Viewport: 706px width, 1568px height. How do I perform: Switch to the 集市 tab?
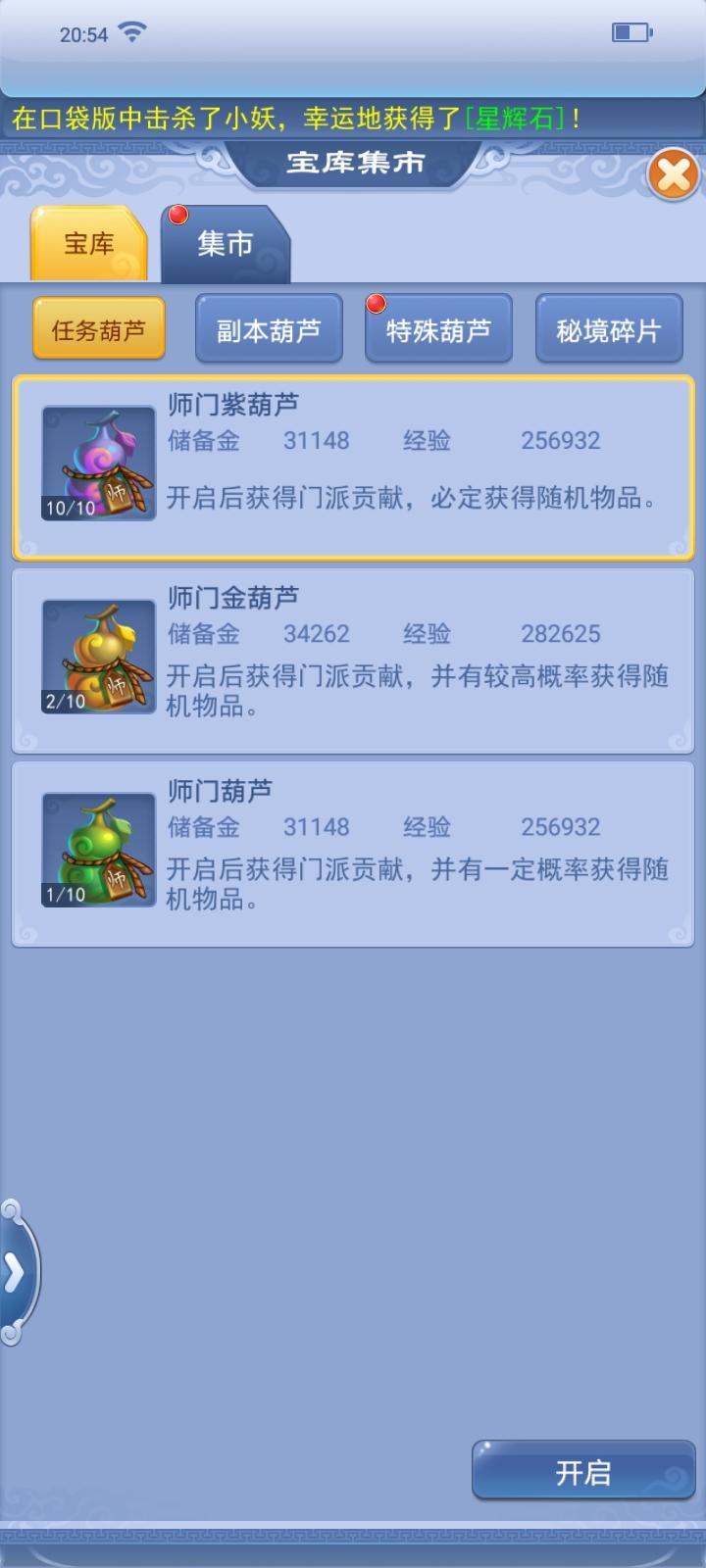226,244
